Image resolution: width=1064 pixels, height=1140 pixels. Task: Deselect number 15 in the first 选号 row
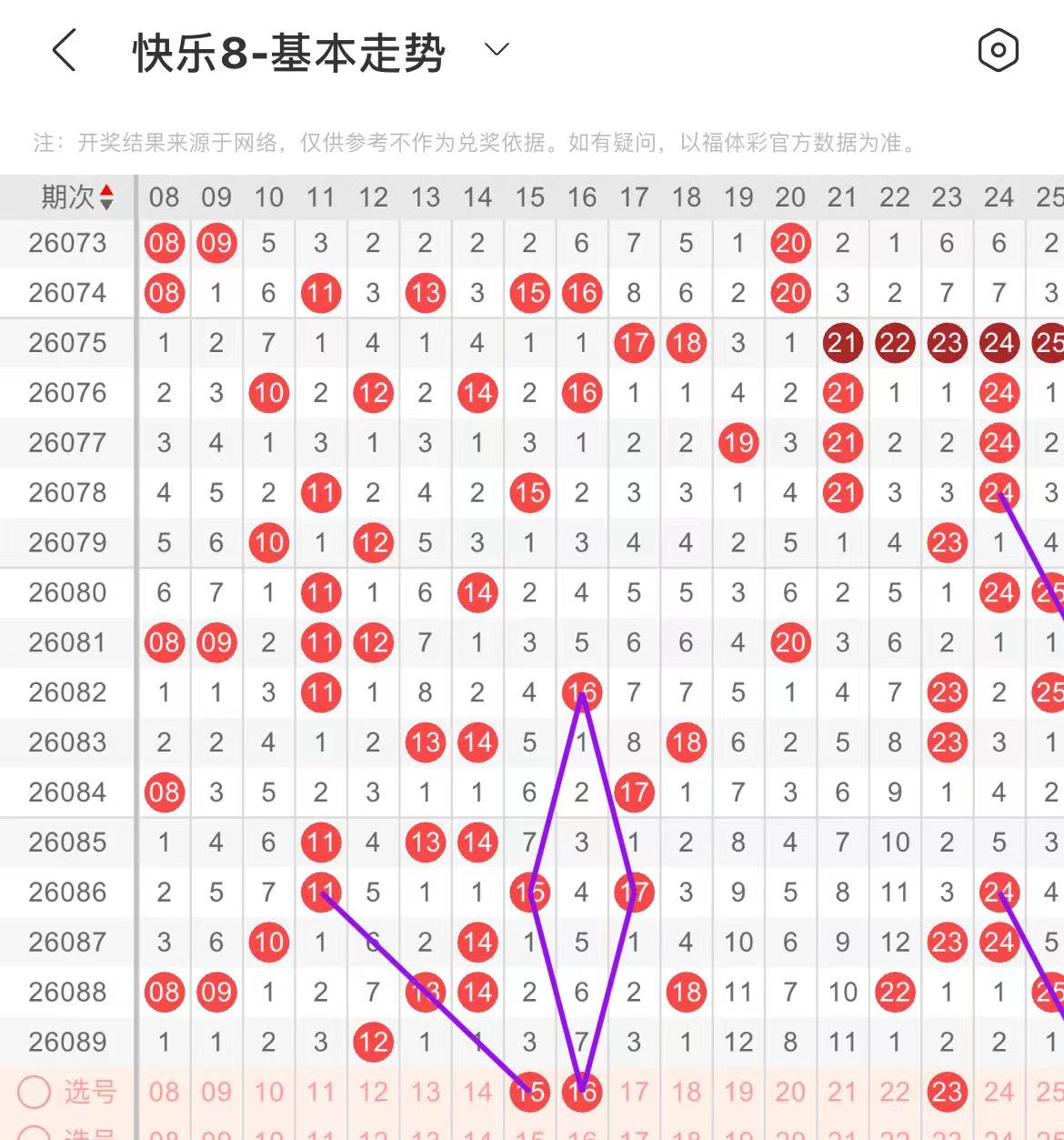coord(529,1091)
